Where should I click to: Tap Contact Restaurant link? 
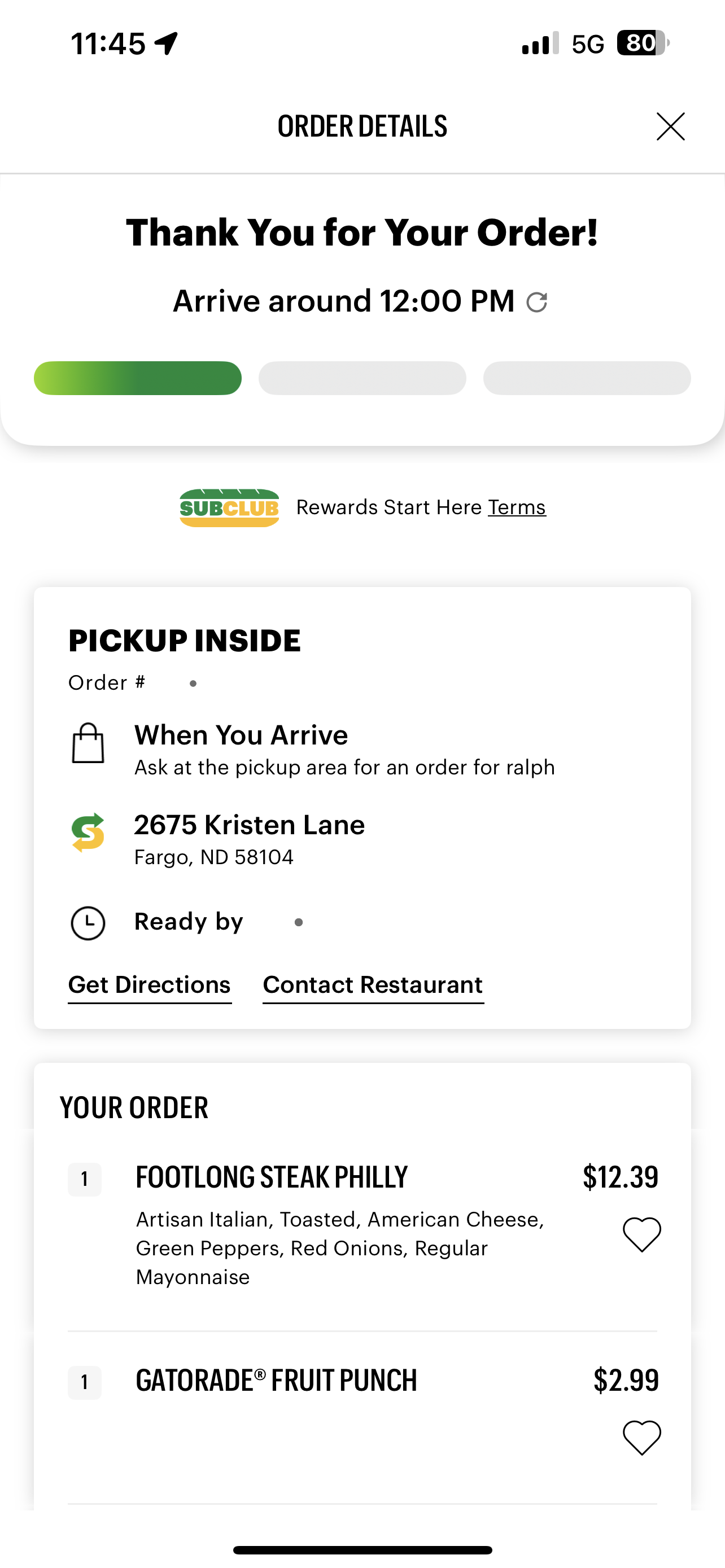[373, 985]
